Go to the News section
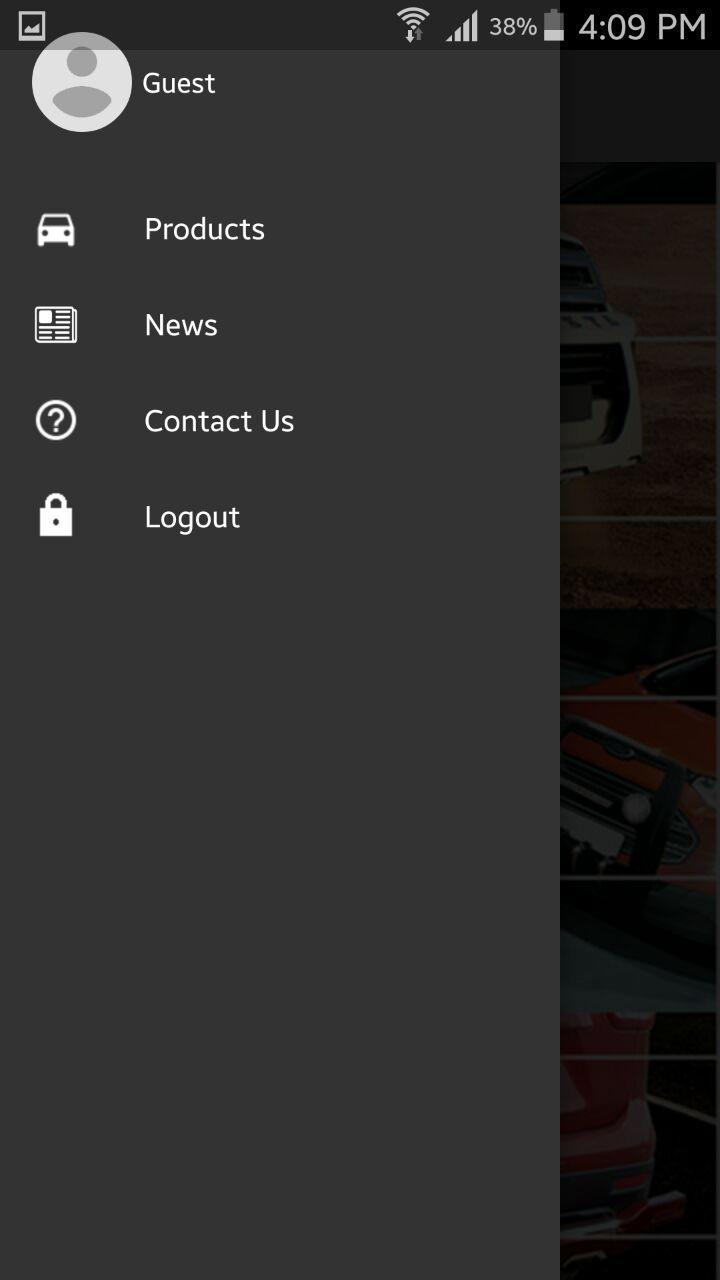This screenshot has width=720, height=1280. click(181, 325)
